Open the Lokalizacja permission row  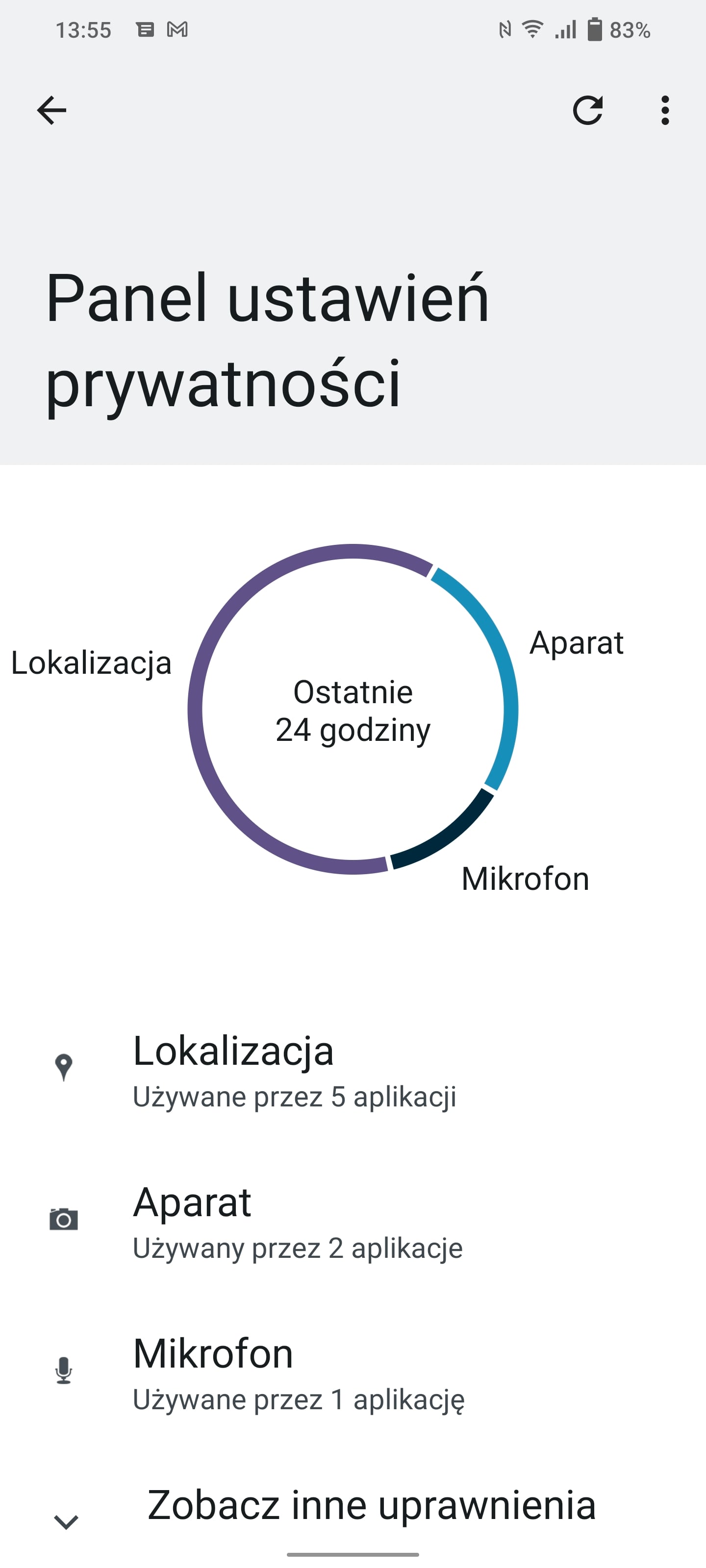353,1071
